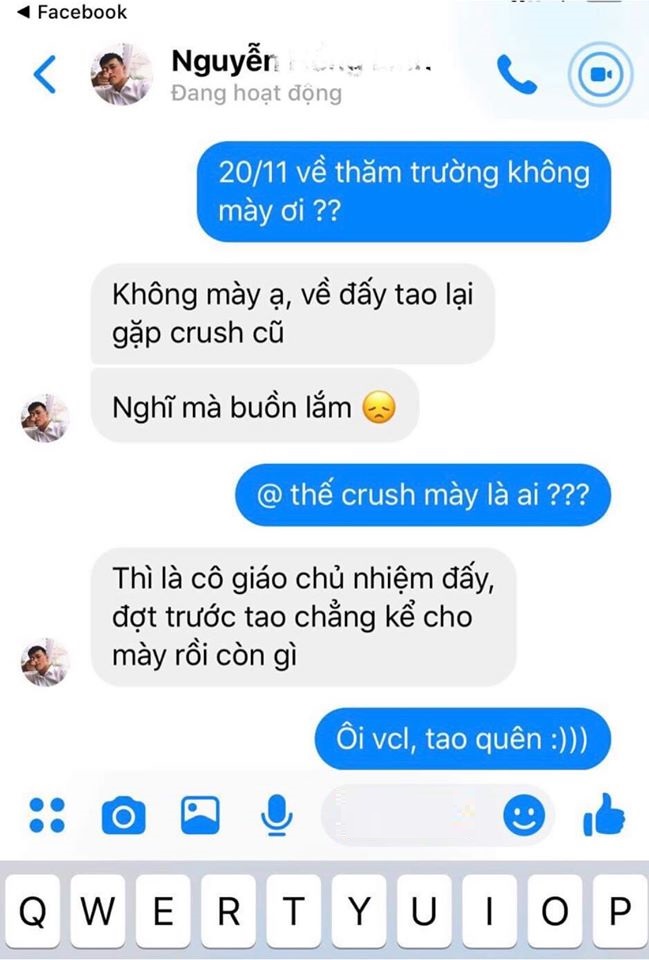
Task: Open the camera to take a photo
Action: 123,817
